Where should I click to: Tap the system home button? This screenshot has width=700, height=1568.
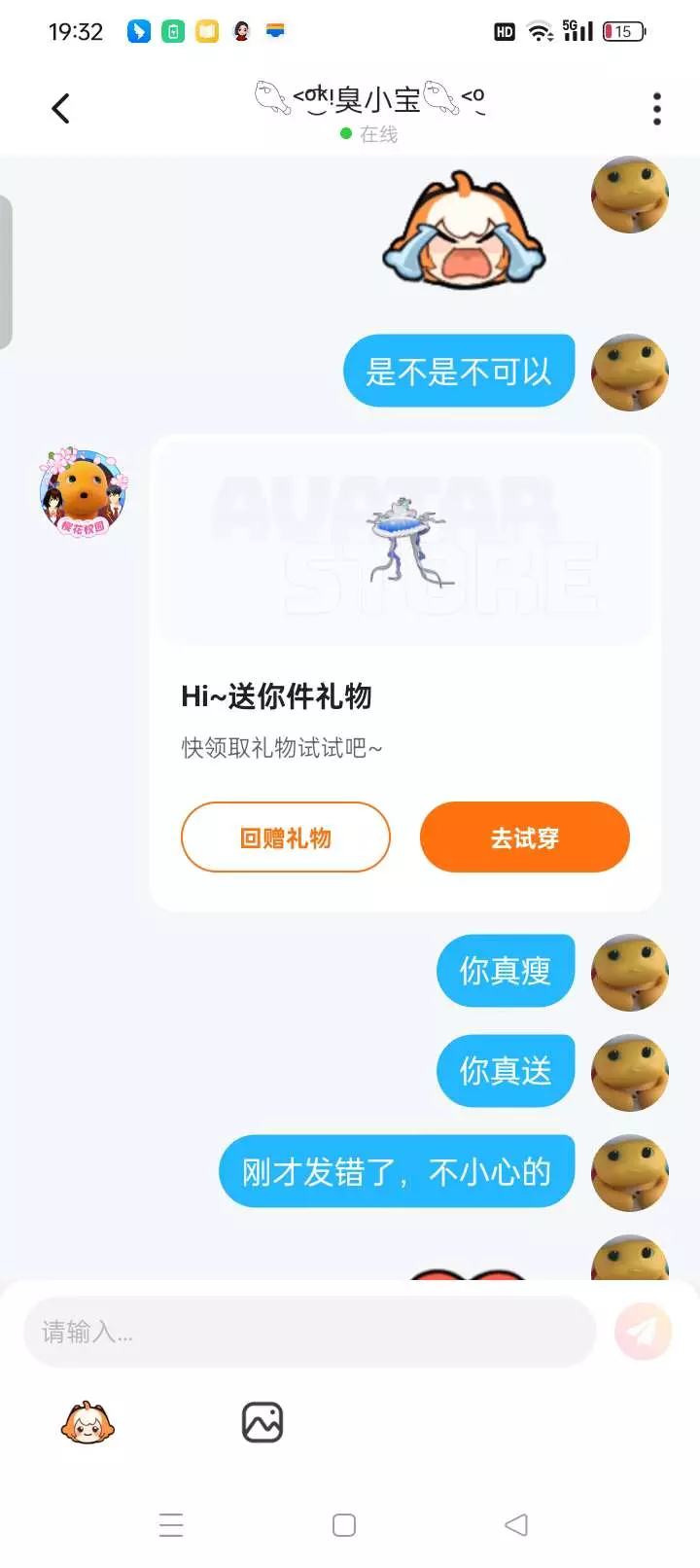(x=344, y=1524)
